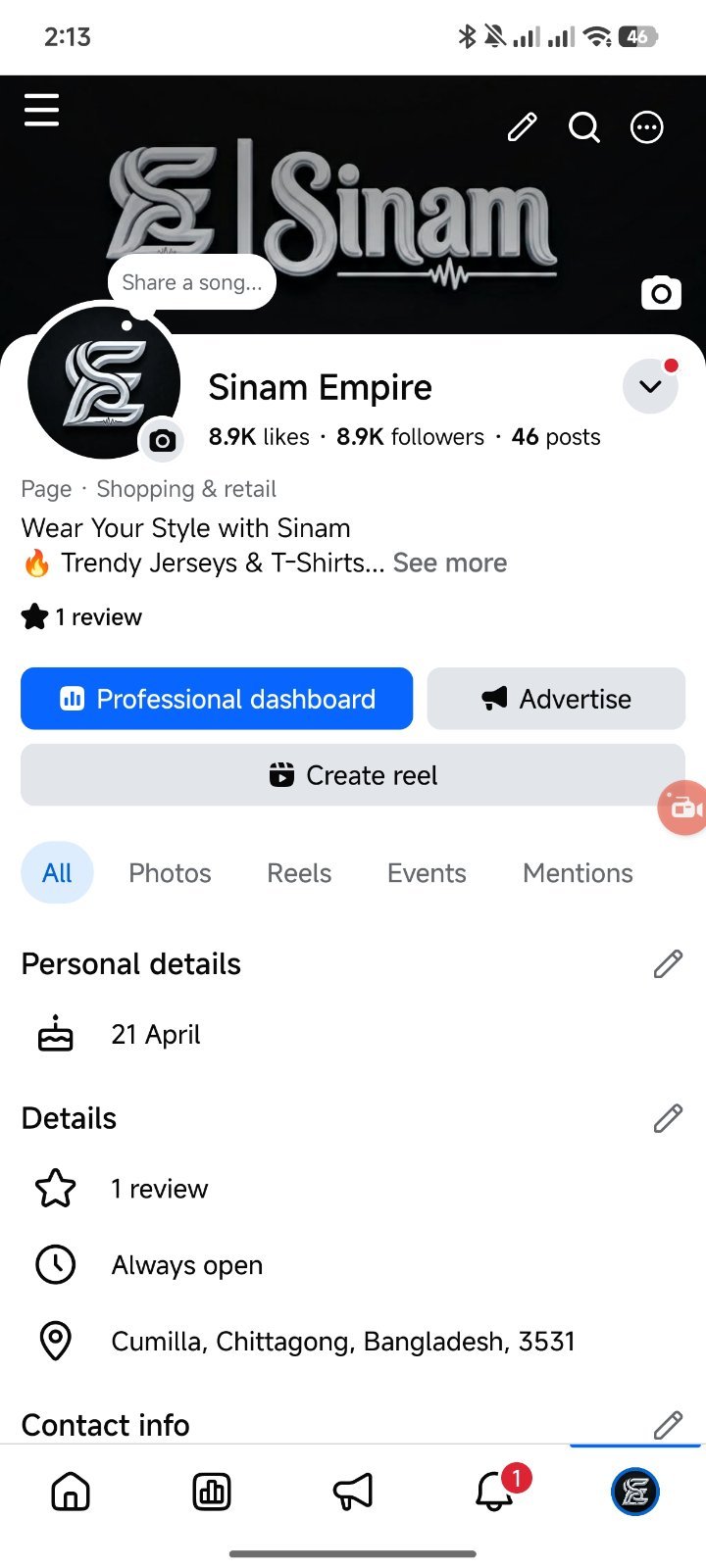This screenshot has width=706, height=1568.
Task: Change profile picture via camera badge
Action: 163,441
